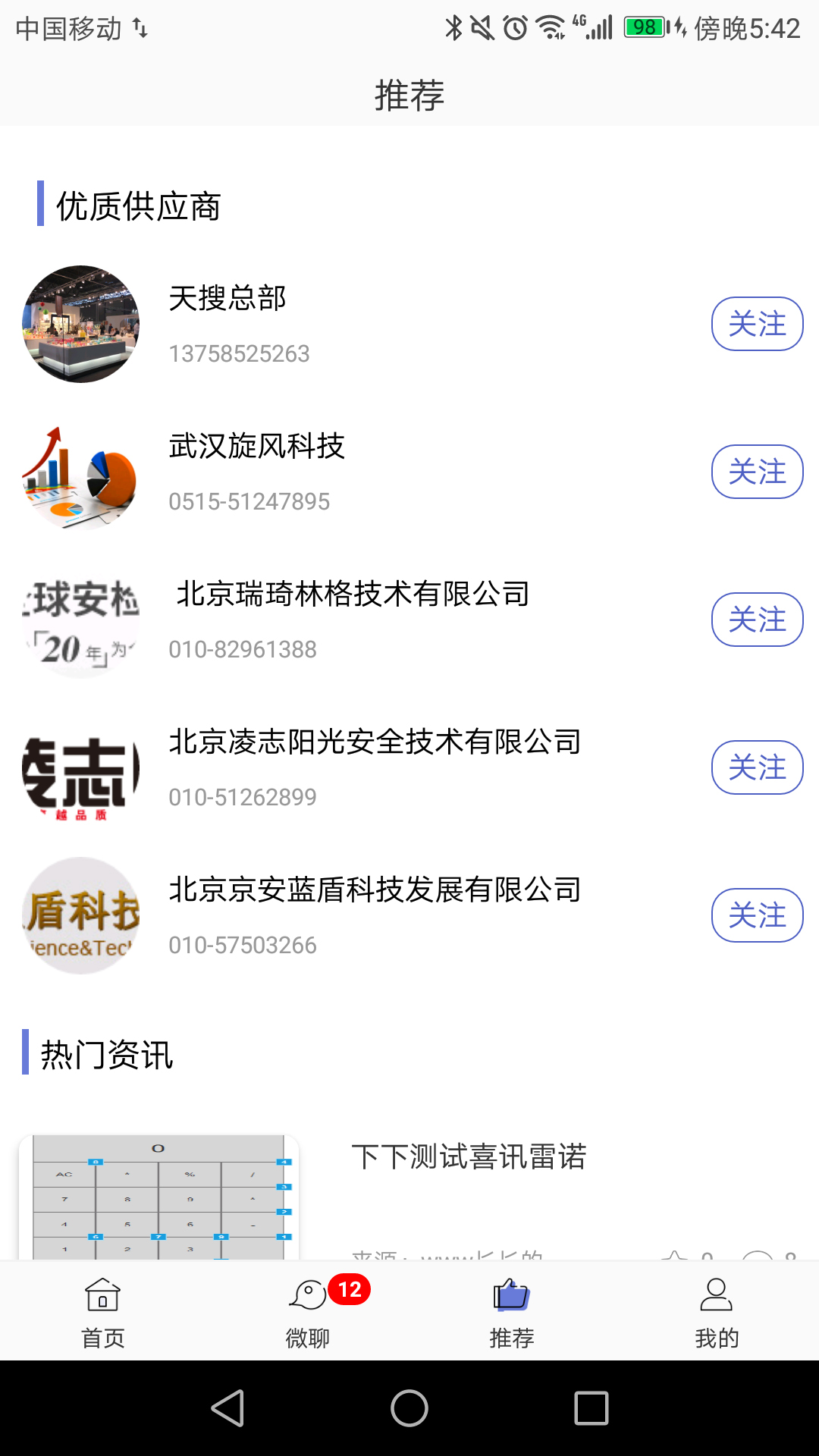Viewport: 819px width, 1456px height.
Task: Tap the phone number 13758525263
Action: coord(240,353)
